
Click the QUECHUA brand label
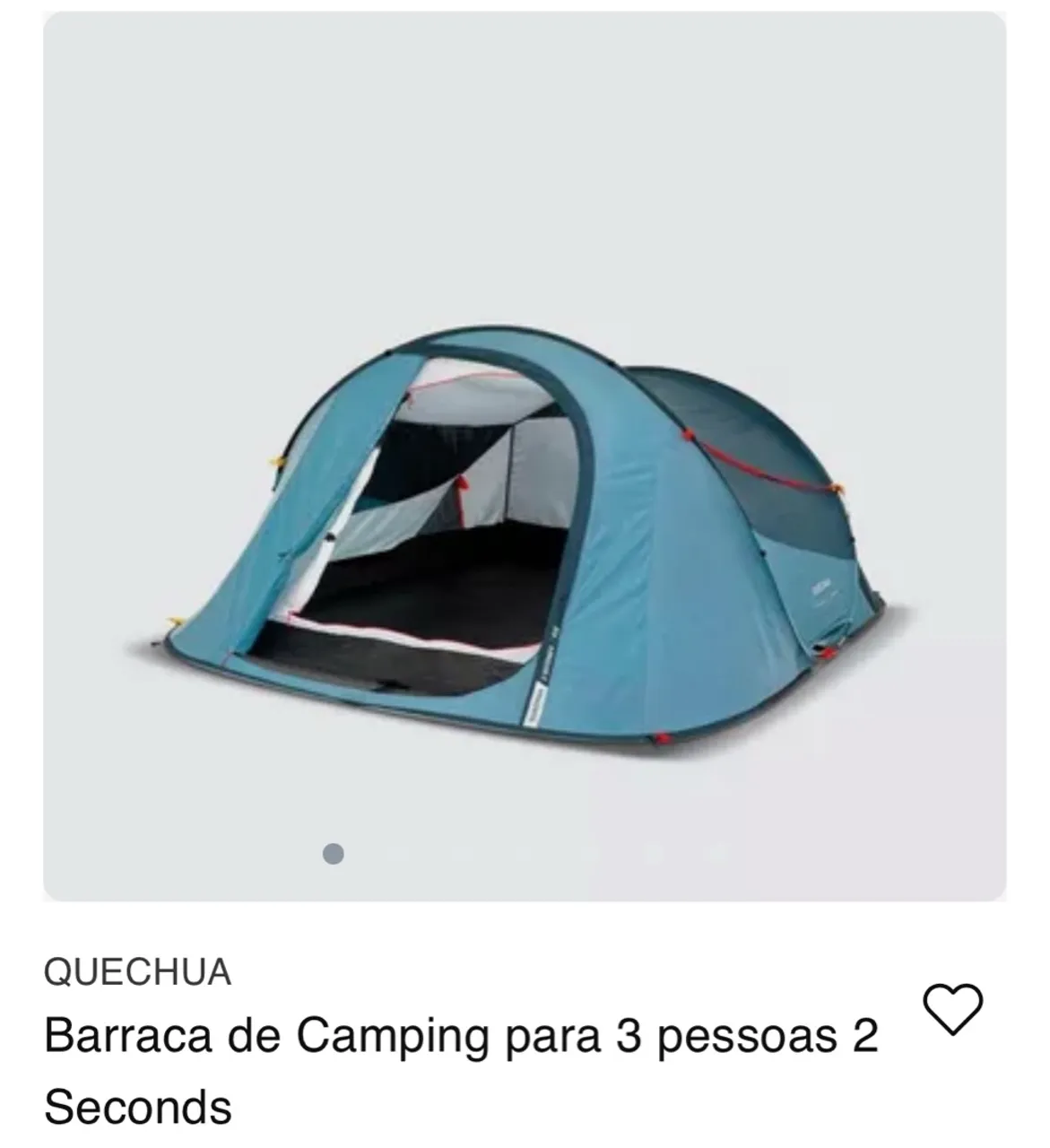point(138,971)
